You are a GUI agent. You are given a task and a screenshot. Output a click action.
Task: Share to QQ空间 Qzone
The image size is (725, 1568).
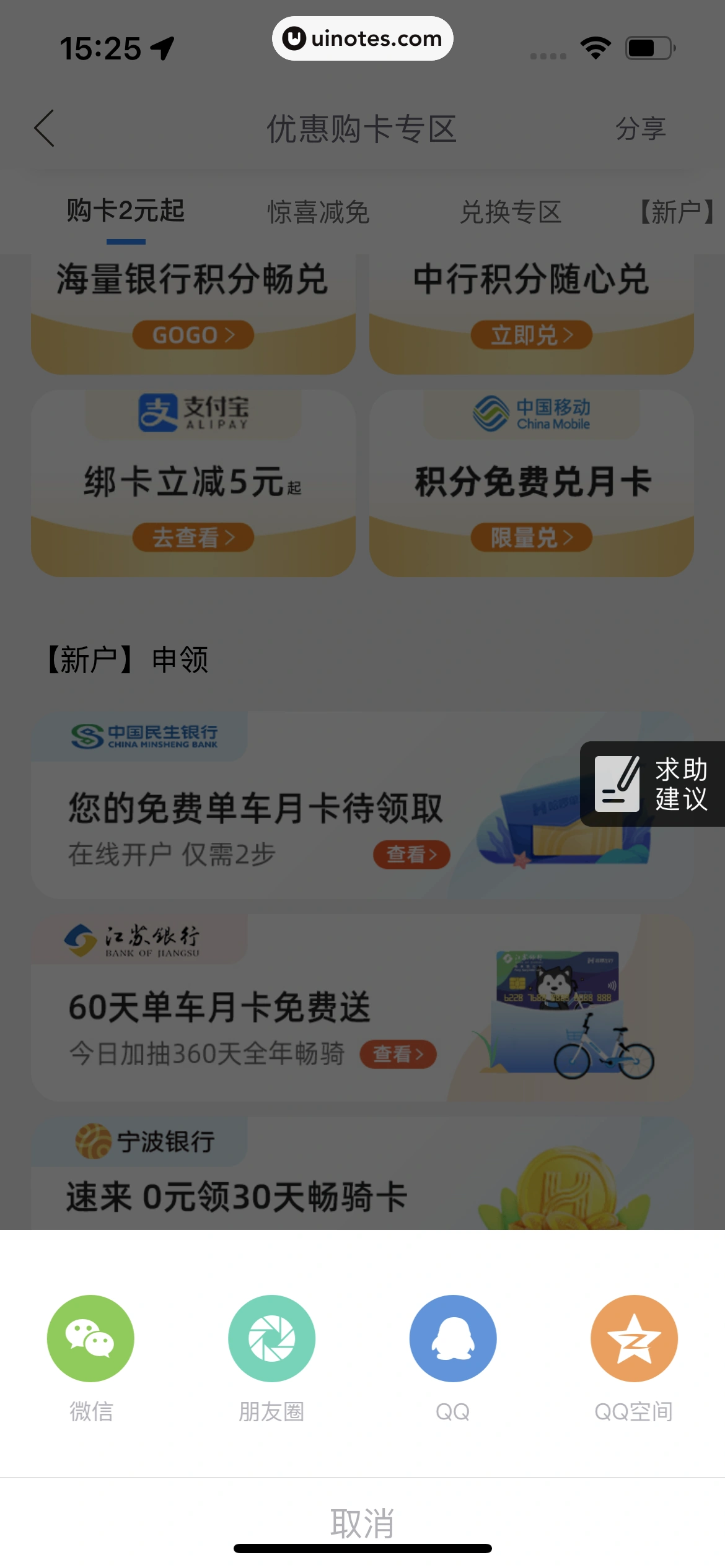click(x=633, y=1338)
